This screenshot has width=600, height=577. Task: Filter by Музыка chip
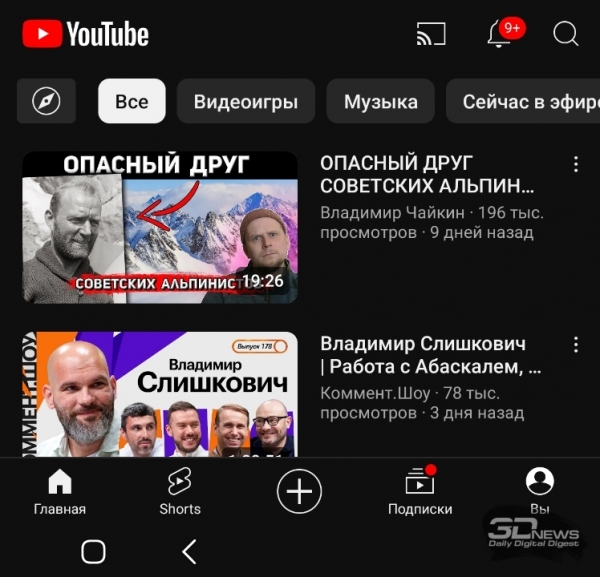[381, 101]
